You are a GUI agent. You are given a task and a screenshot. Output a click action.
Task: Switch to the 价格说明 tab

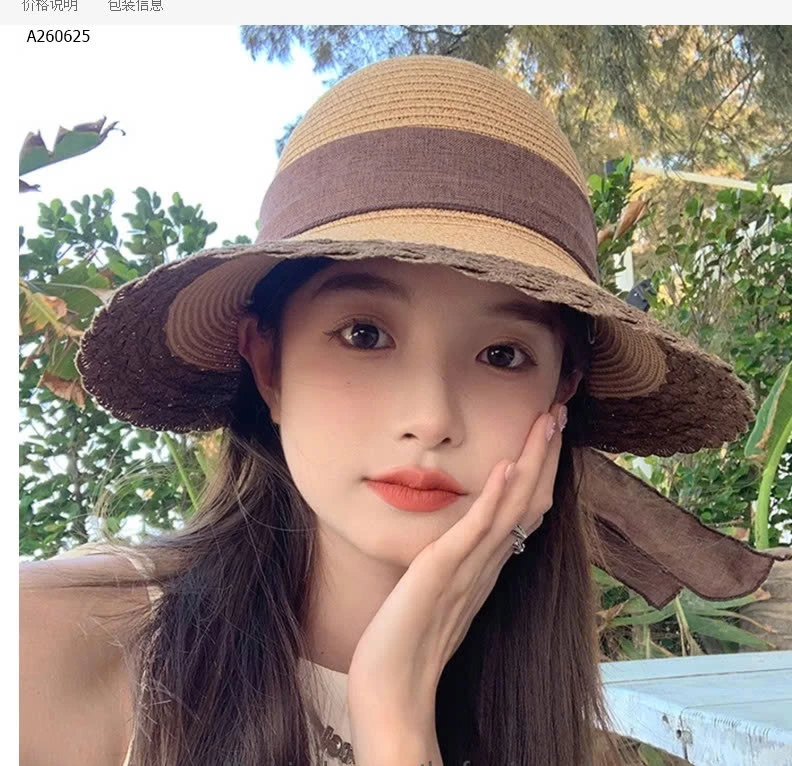tap(50, 6)
